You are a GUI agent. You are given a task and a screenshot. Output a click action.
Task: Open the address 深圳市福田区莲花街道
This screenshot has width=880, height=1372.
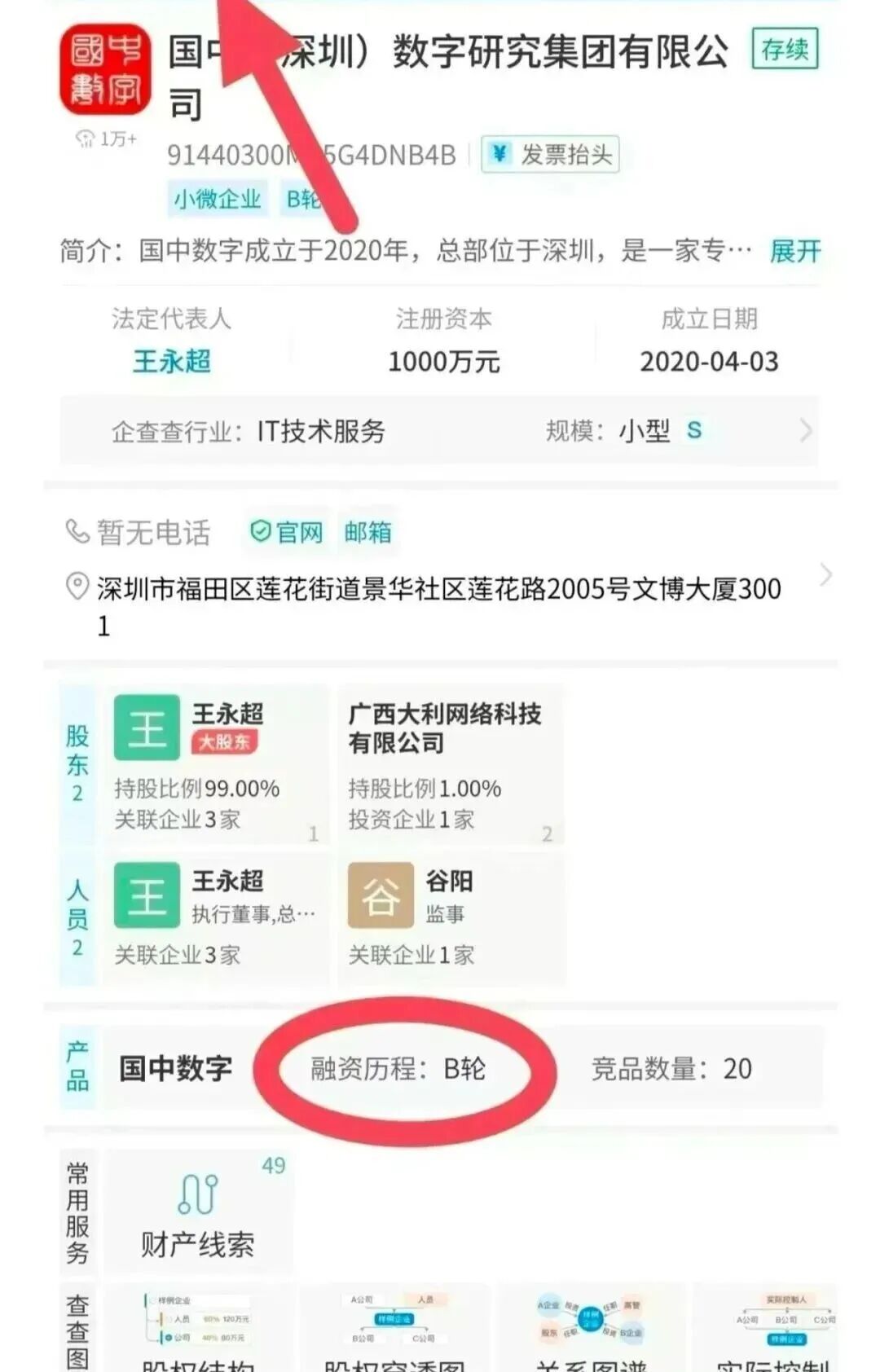(440, 588)
